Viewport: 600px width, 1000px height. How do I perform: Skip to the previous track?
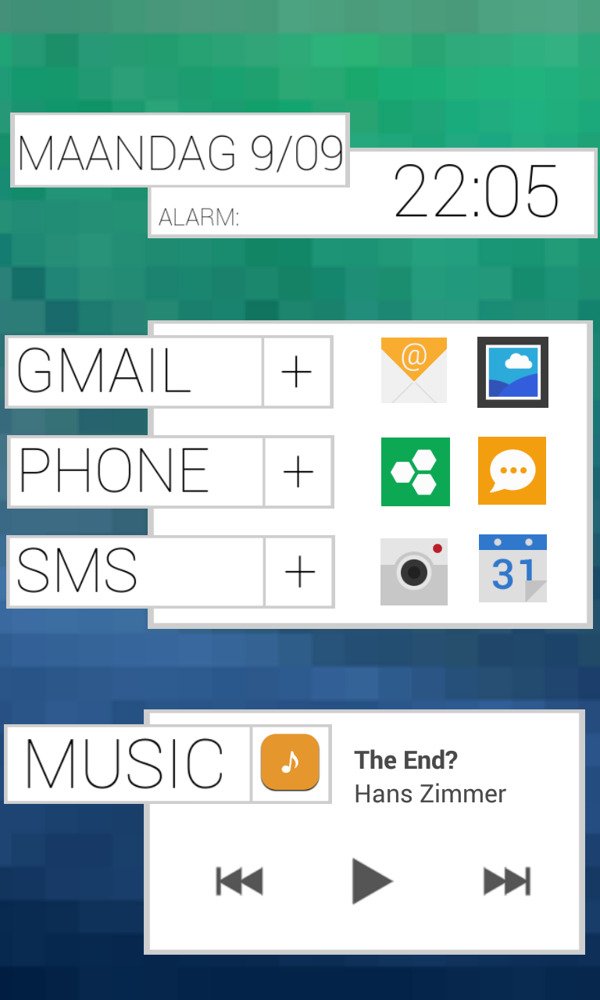[x=239, y=881]
